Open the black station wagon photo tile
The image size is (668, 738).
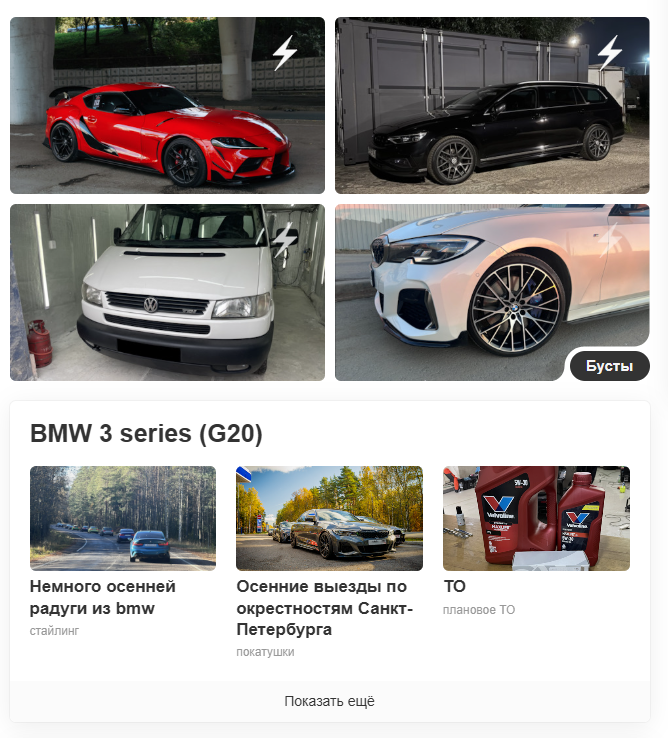click(x=492, y=105)
